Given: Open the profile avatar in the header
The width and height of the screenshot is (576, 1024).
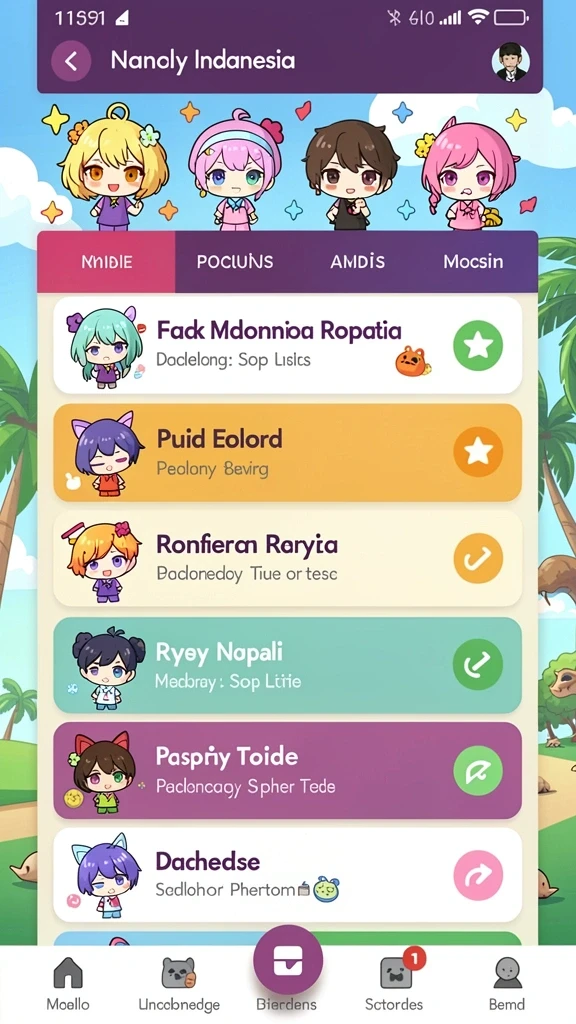Looking at the screenshot, I should click(x=510, y=61).
